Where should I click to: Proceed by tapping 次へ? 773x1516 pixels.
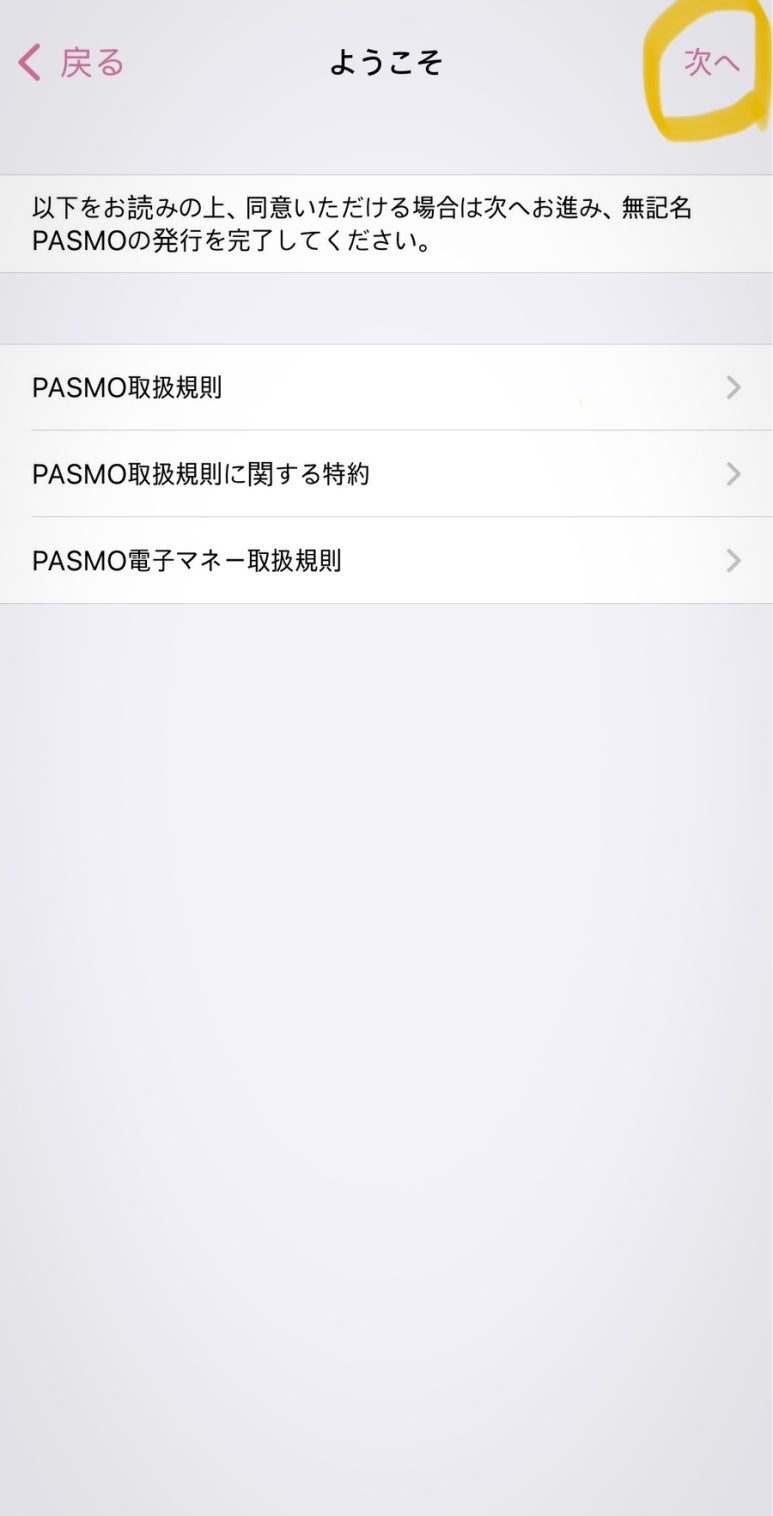pos(711,62)
